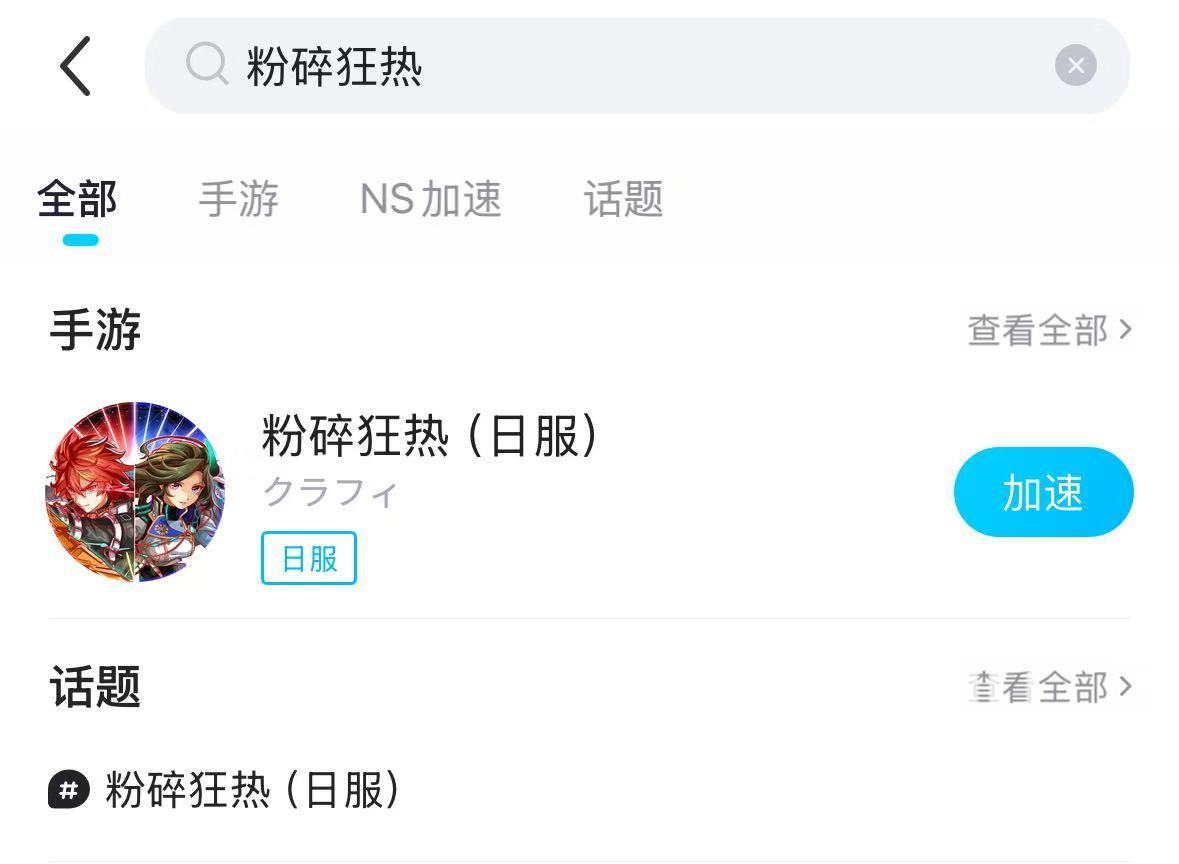
Task: Open the NS加速 tab
Action: pyautogui.click(x=430, y=200)
